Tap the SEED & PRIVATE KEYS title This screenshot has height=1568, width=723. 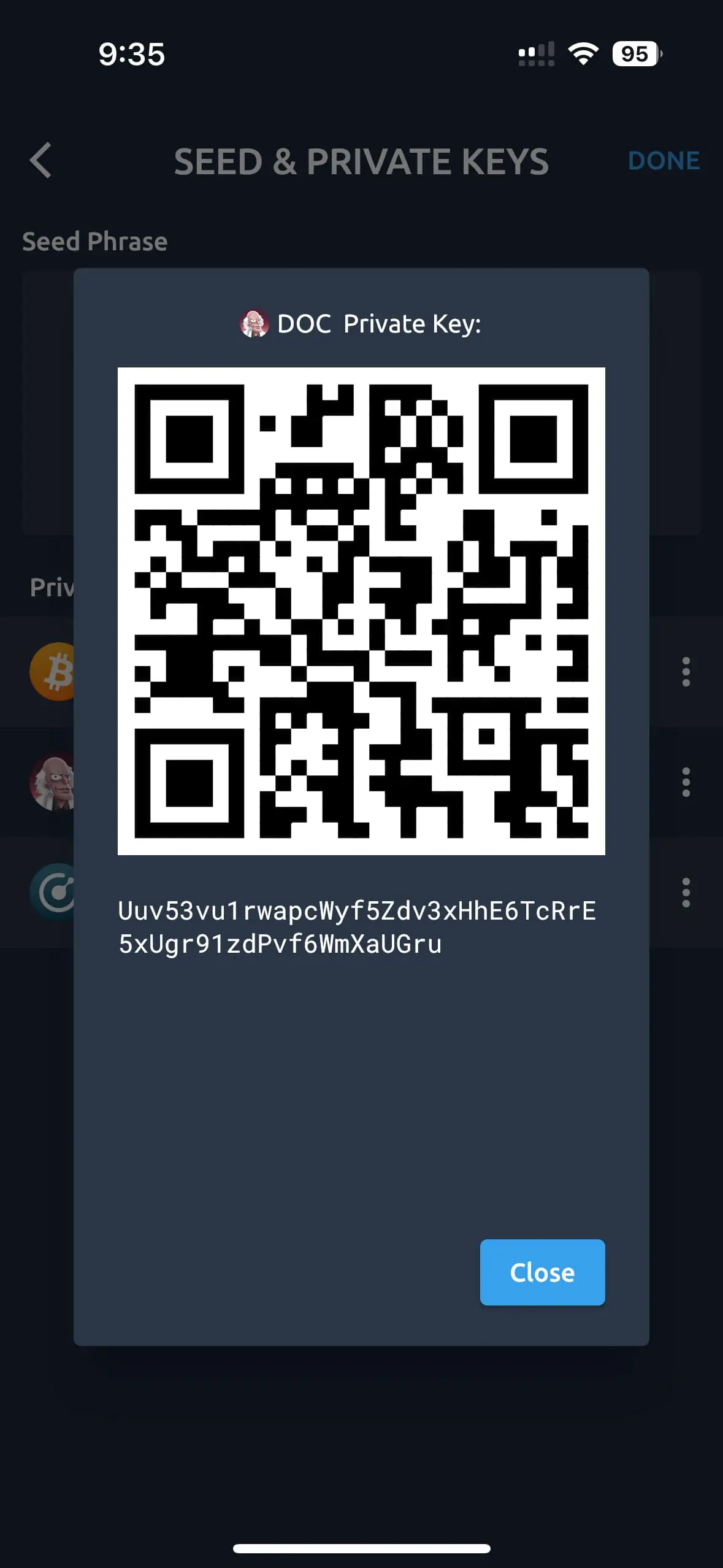(362, 161)
